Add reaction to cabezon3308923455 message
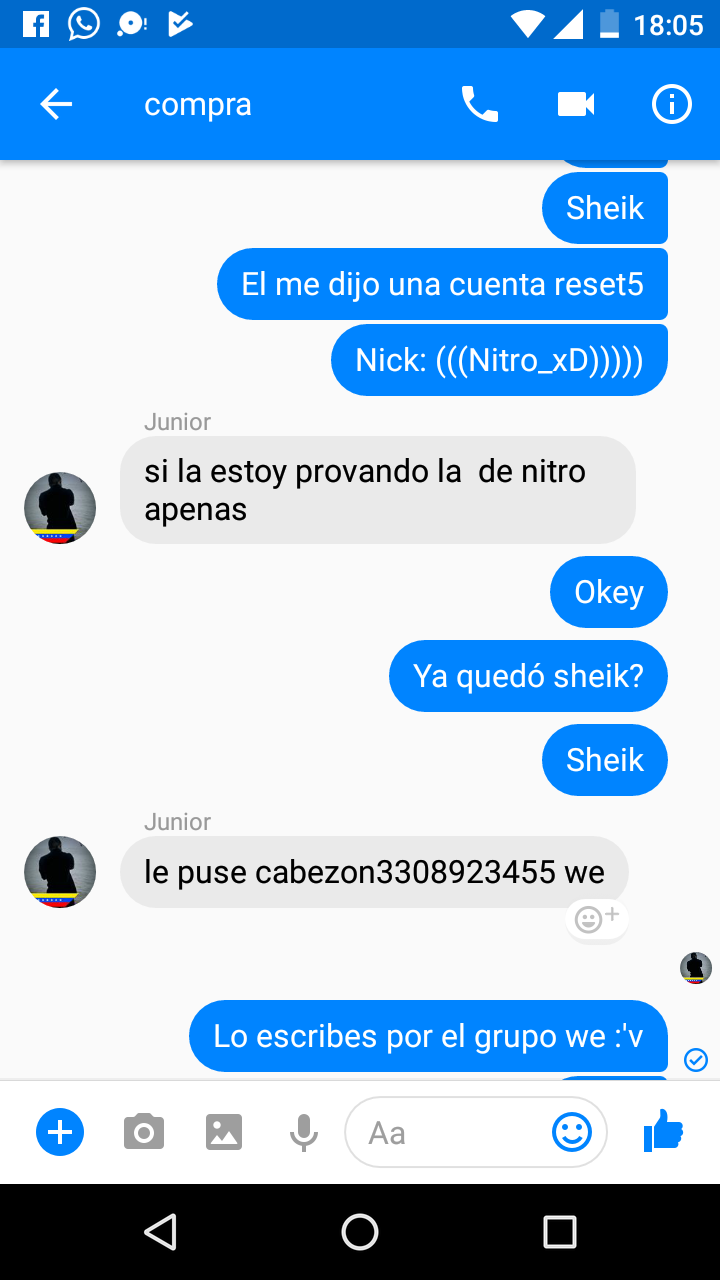 597,918
